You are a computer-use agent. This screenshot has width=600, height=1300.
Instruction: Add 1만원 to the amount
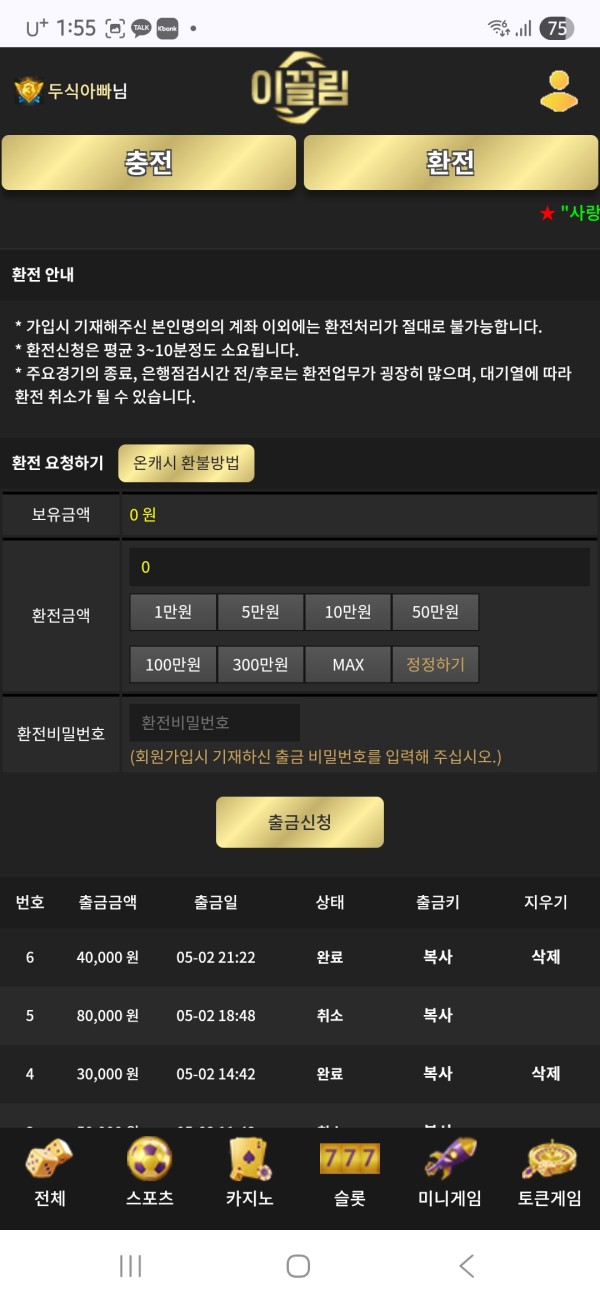(x=173, y=612)
